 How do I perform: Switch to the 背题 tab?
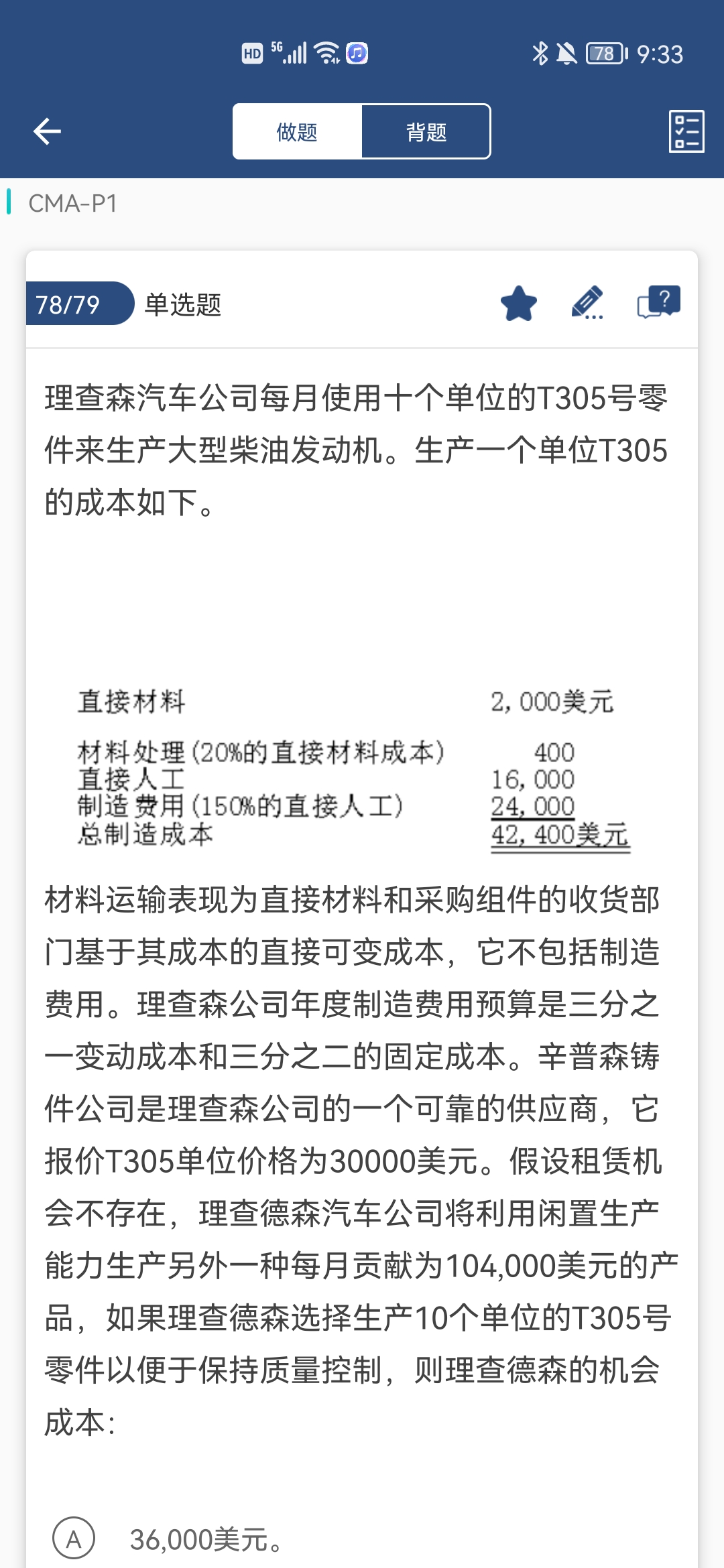[426, 132]
